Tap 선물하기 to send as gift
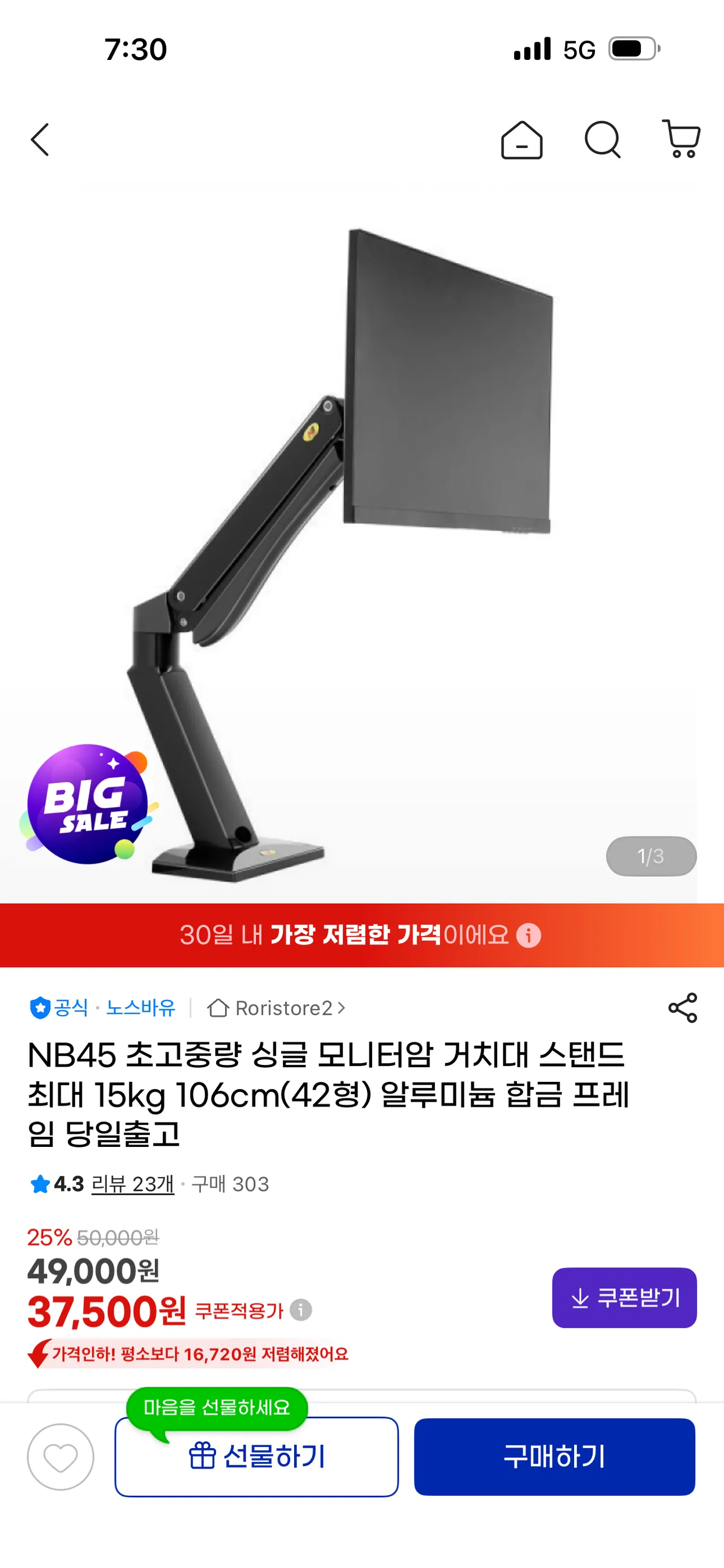Image resolution: width=724 pixels, height=1568 pixels. point(256,1457)
